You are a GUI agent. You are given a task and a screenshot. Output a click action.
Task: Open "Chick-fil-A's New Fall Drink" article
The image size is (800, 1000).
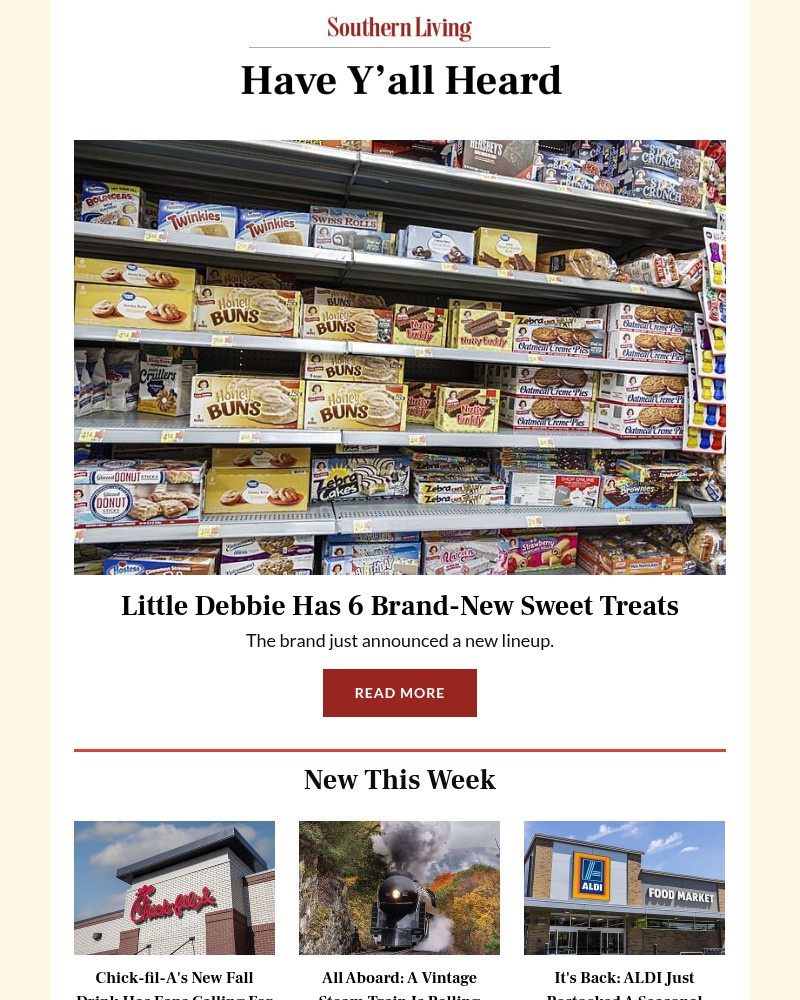point(174,985)
